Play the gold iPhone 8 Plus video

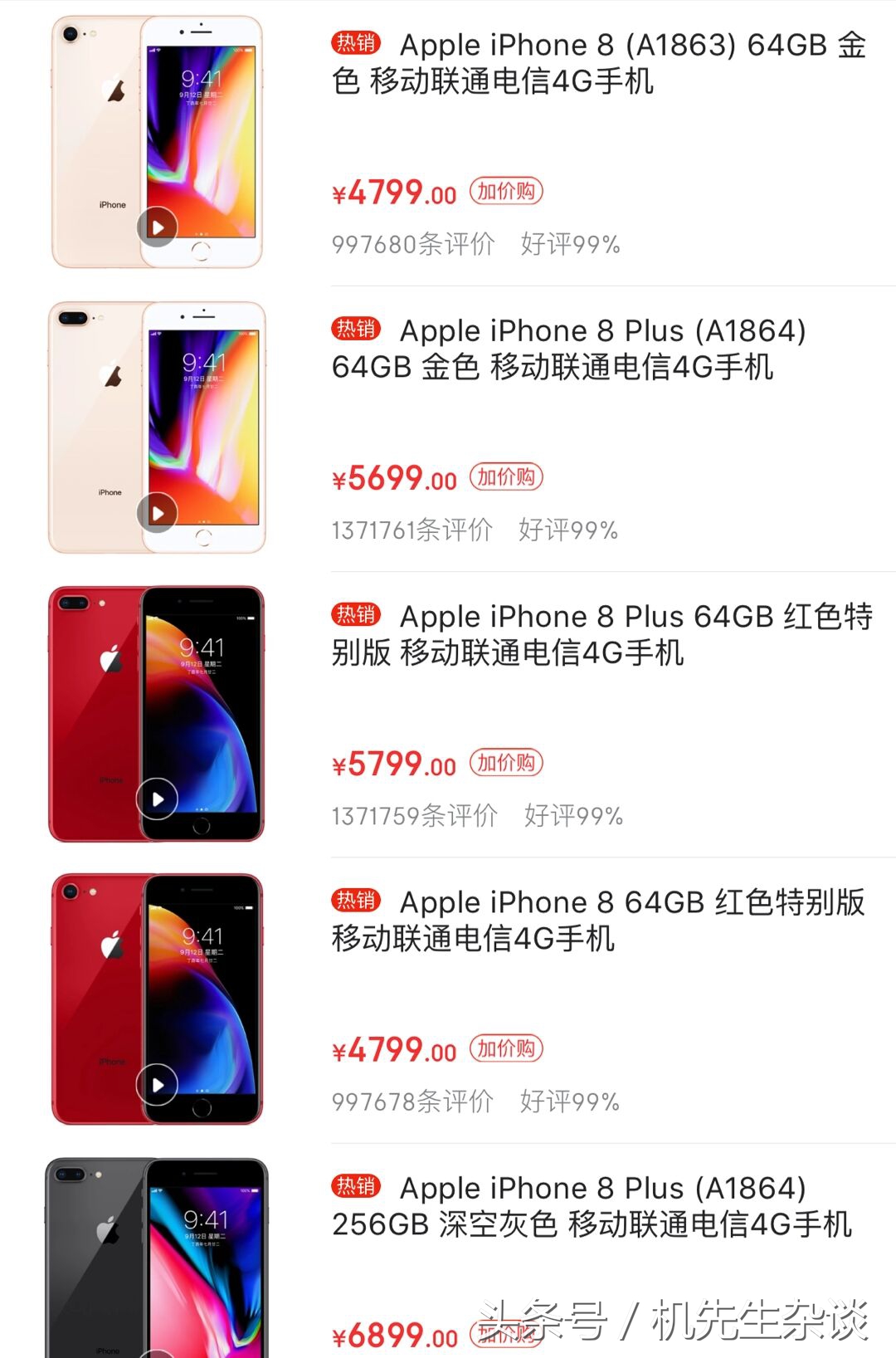(x=158, y=513)
